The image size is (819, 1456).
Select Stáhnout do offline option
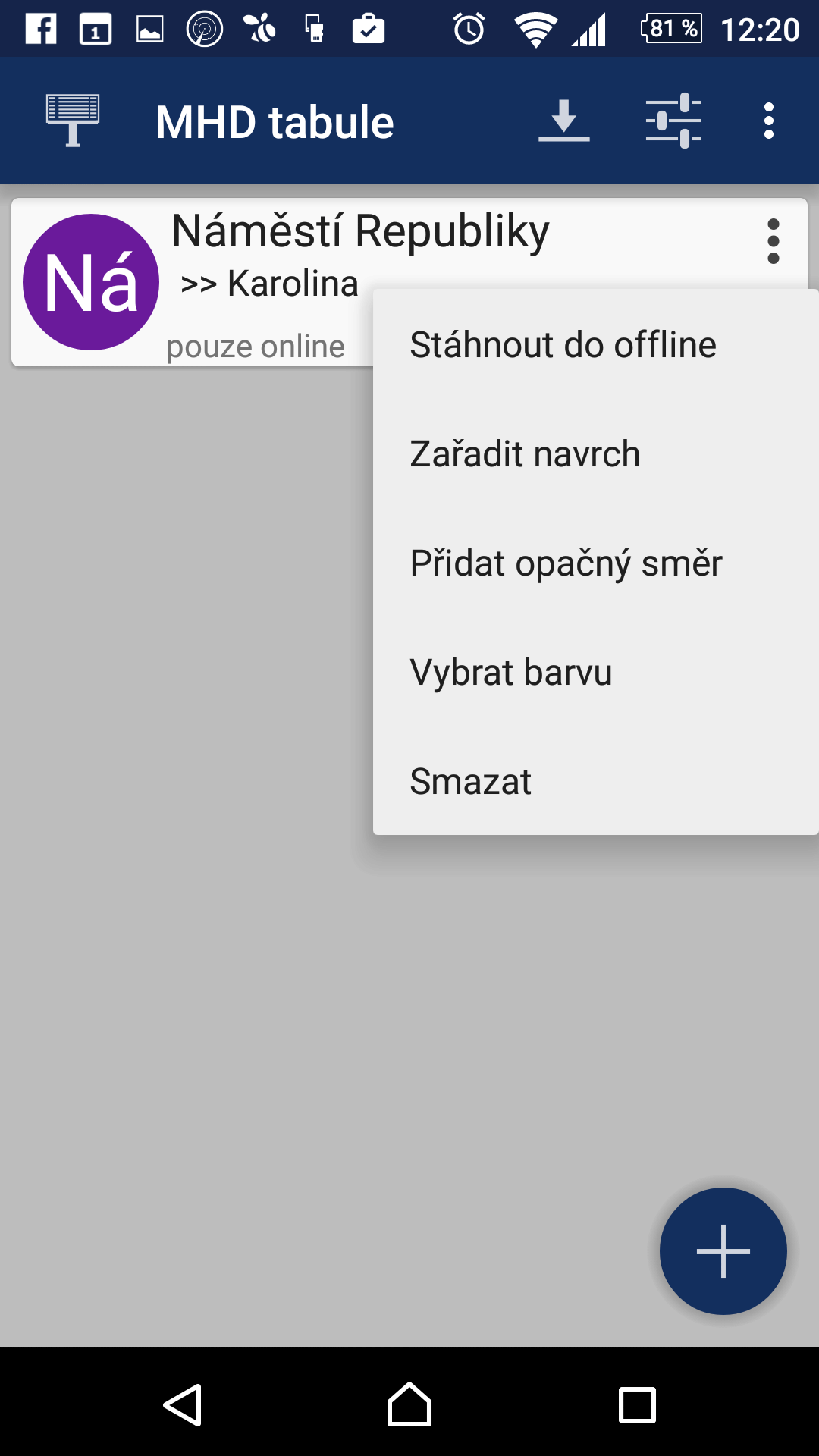tap(596, 345)
